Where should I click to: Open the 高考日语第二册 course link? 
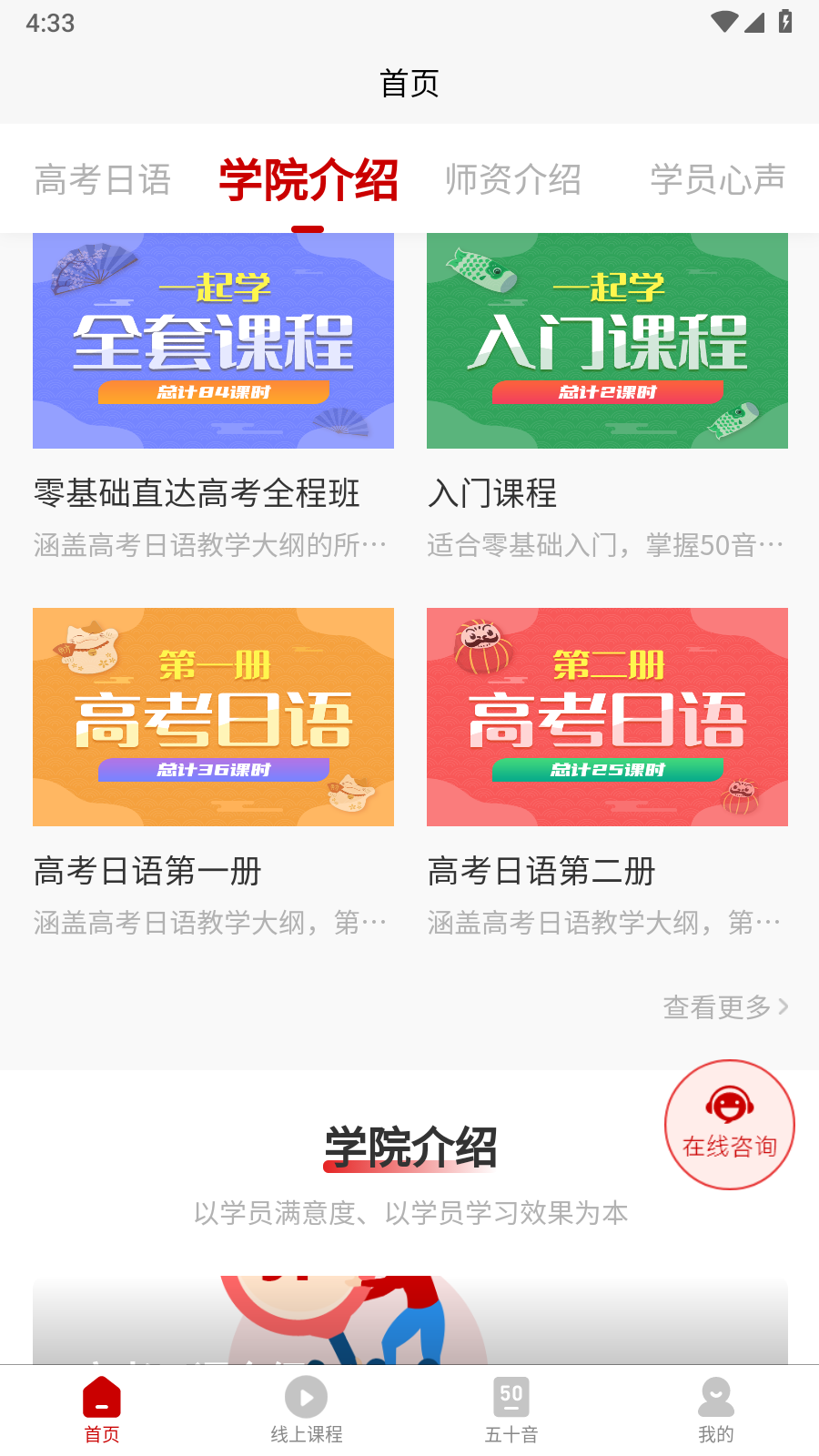tap(541, 871)
